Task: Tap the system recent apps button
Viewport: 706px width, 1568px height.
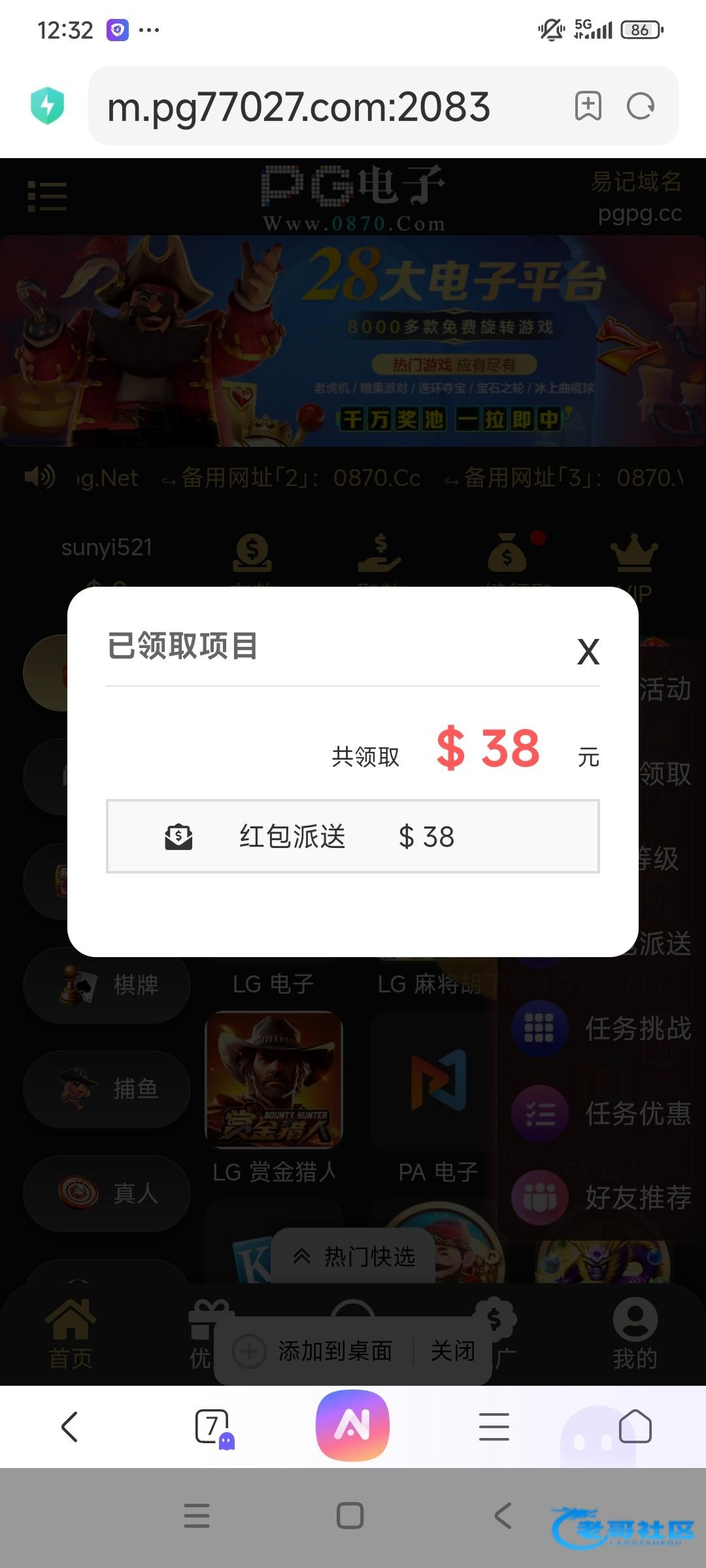Action: (197, 1515)
